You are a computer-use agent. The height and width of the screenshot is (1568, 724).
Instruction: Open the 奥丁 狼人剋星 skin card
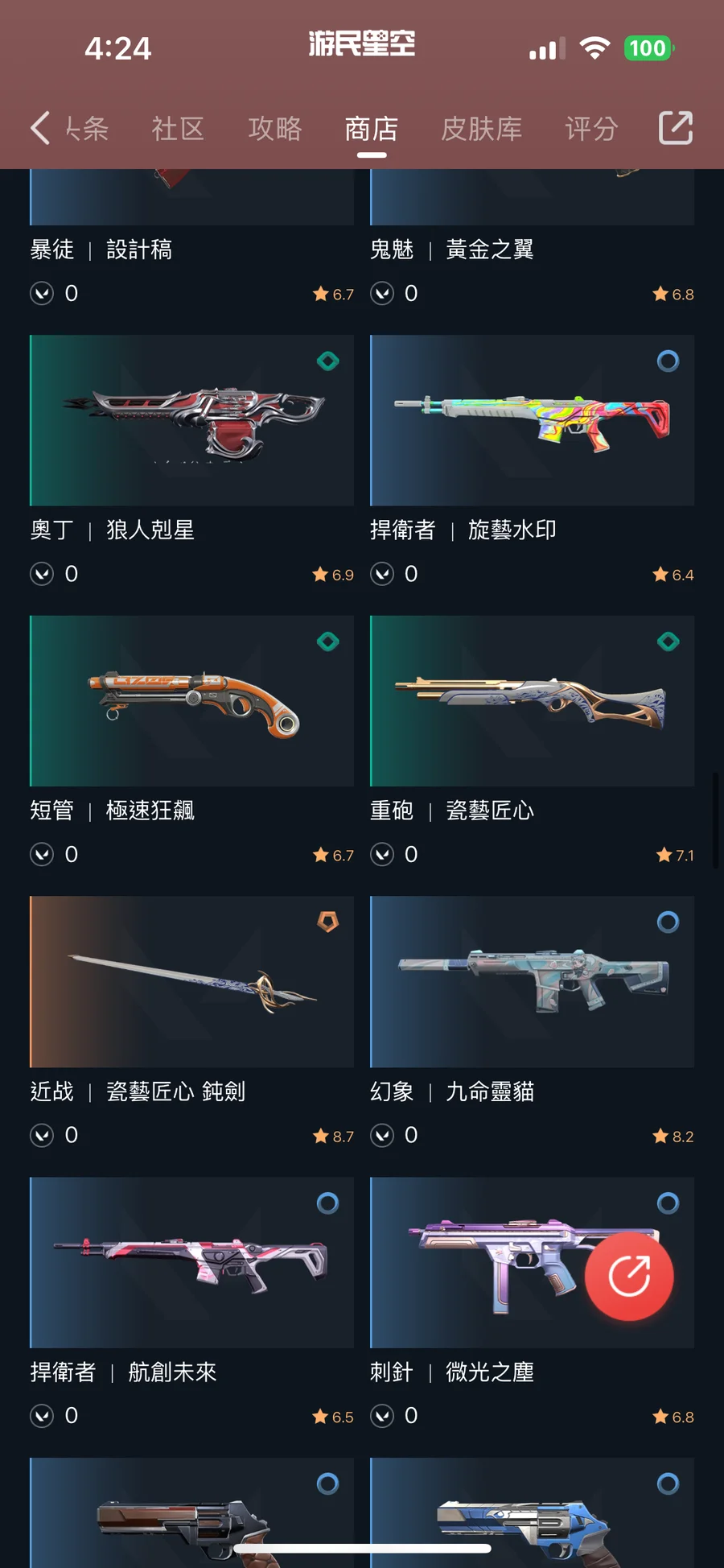click(191, 462)
